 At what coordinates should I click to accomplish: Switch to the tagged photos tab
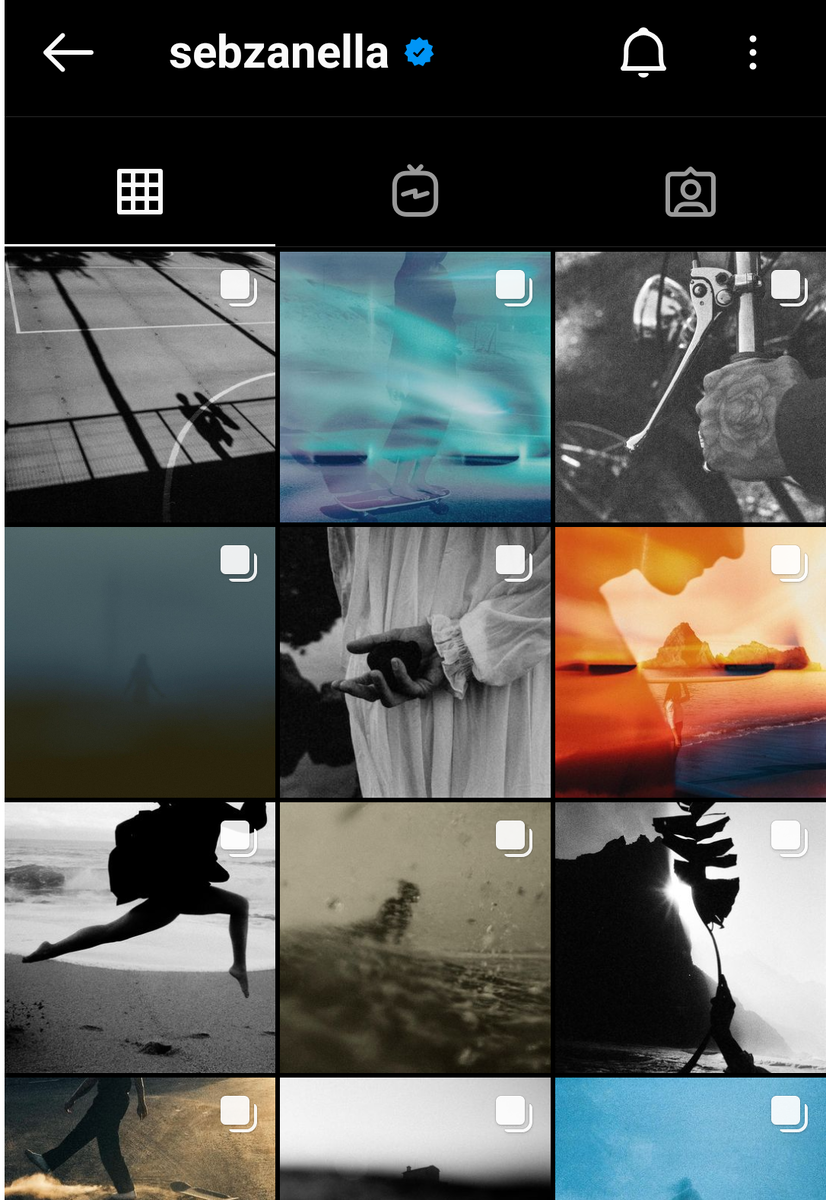[690, 191]
